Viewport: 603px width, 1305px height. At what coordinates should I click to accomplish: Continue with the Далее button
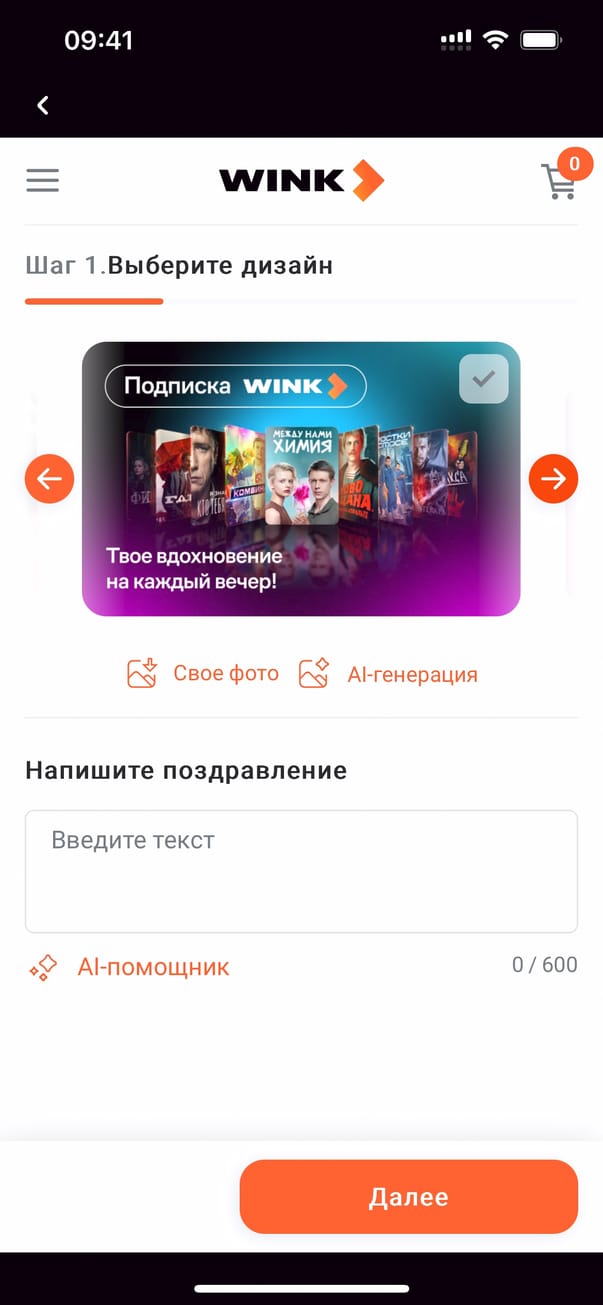pos(408,1197)
